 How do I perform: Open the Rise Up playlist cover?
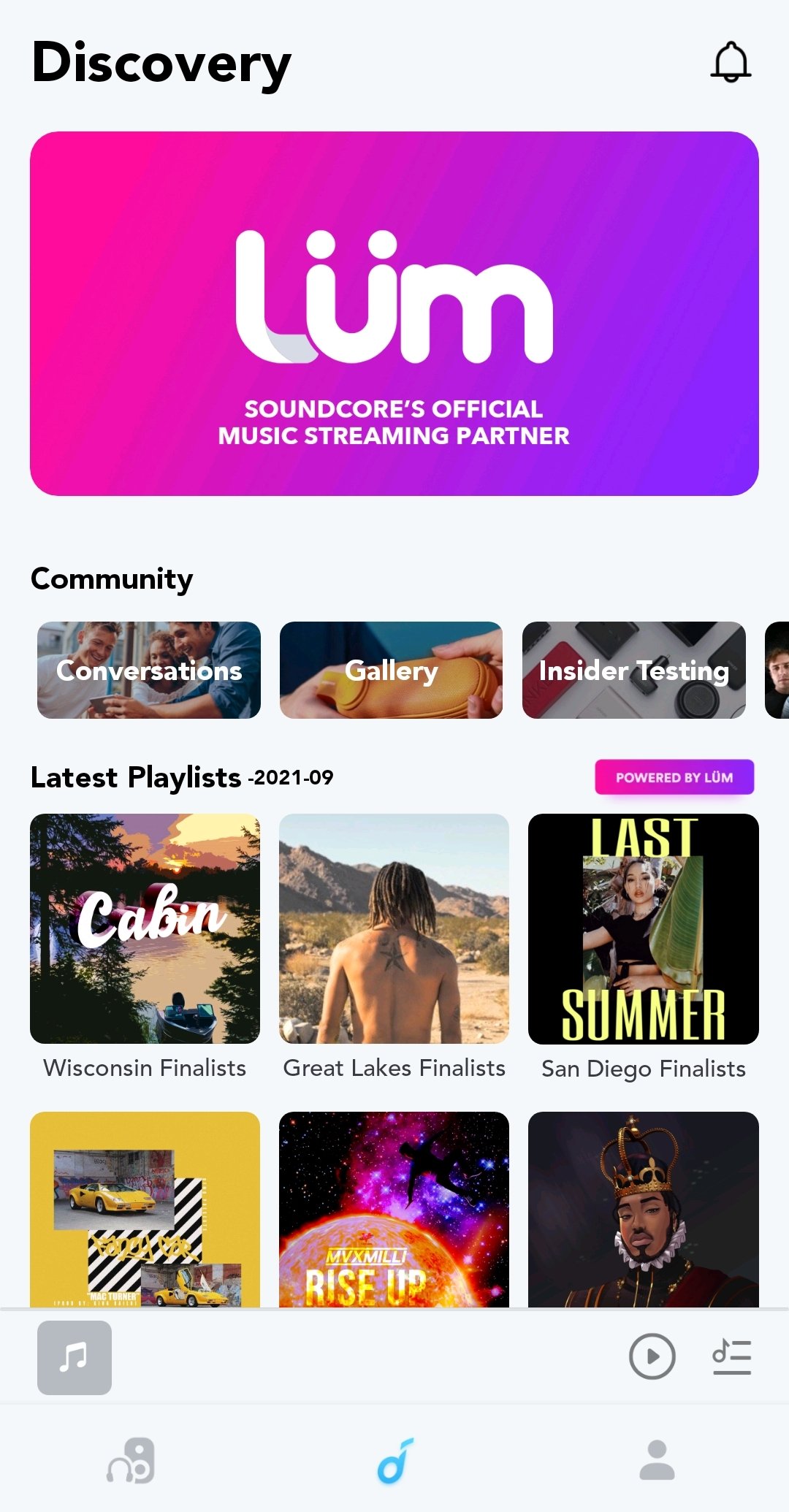tap(394, 1210)
